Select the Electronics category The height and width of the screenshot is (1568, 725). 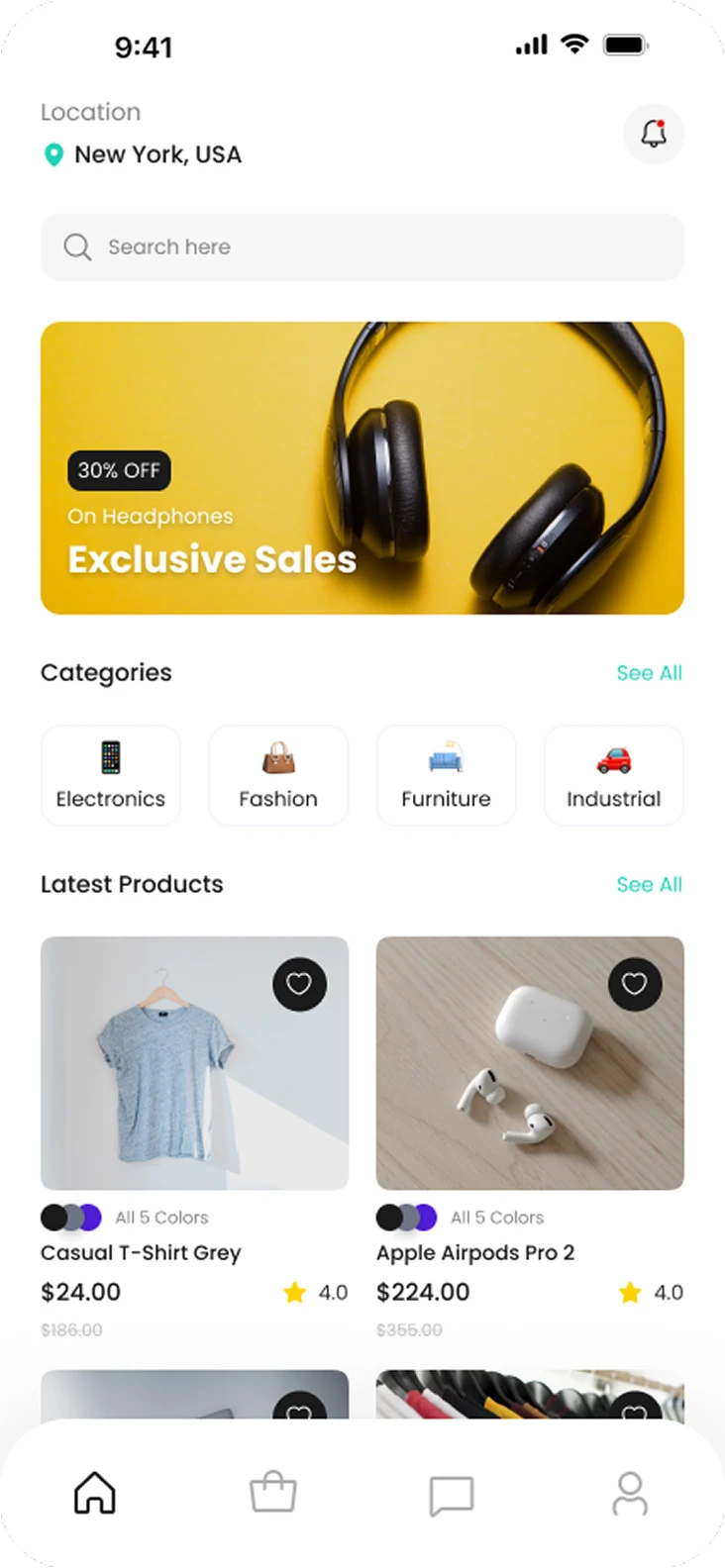[110, 775]
